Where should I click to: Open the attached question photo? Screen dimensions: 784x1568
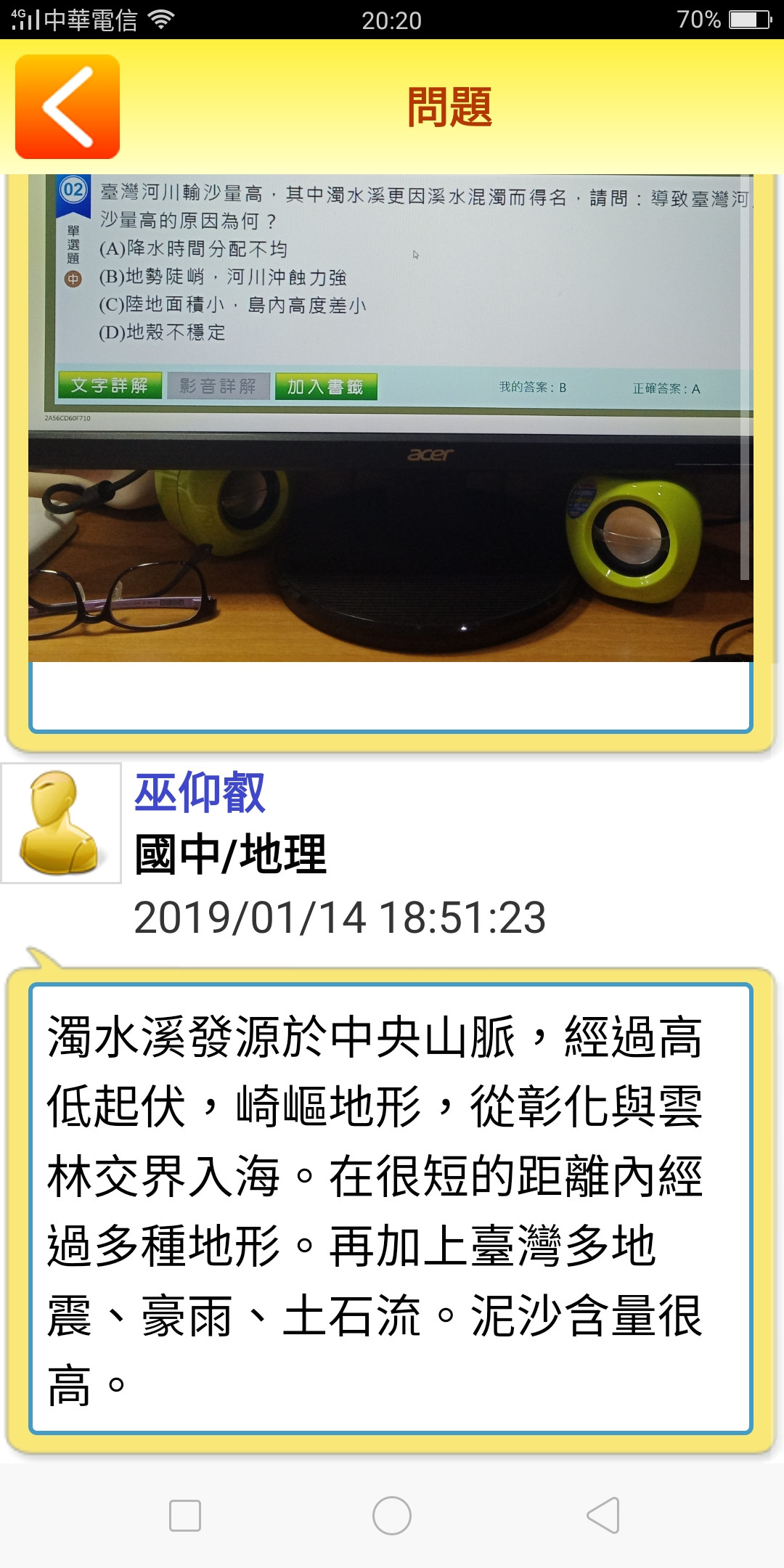tap(391, 417)
